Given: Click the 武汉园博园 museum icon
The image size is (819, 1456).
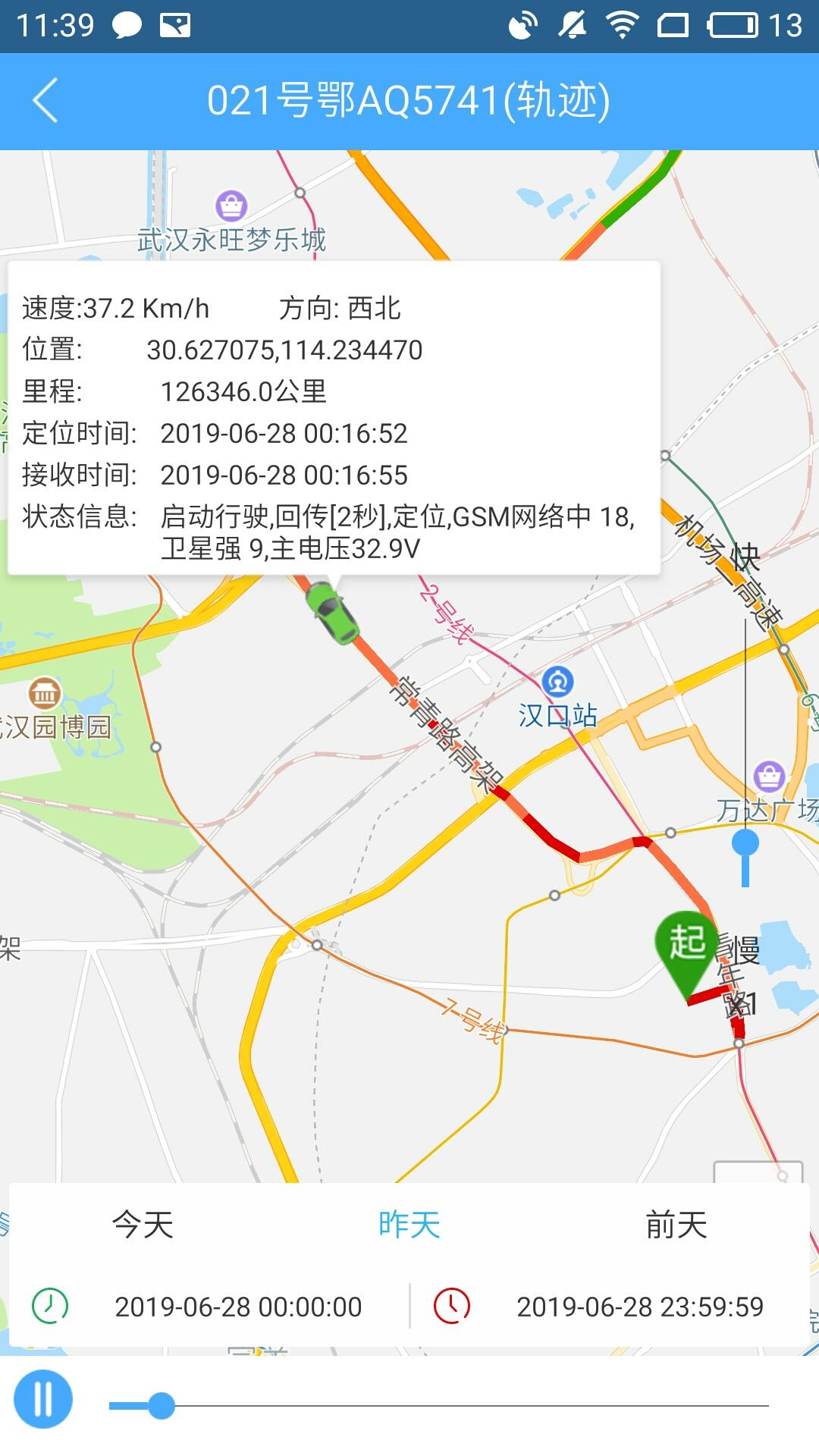Looking at the screenshot, I should tap(43, 692).
